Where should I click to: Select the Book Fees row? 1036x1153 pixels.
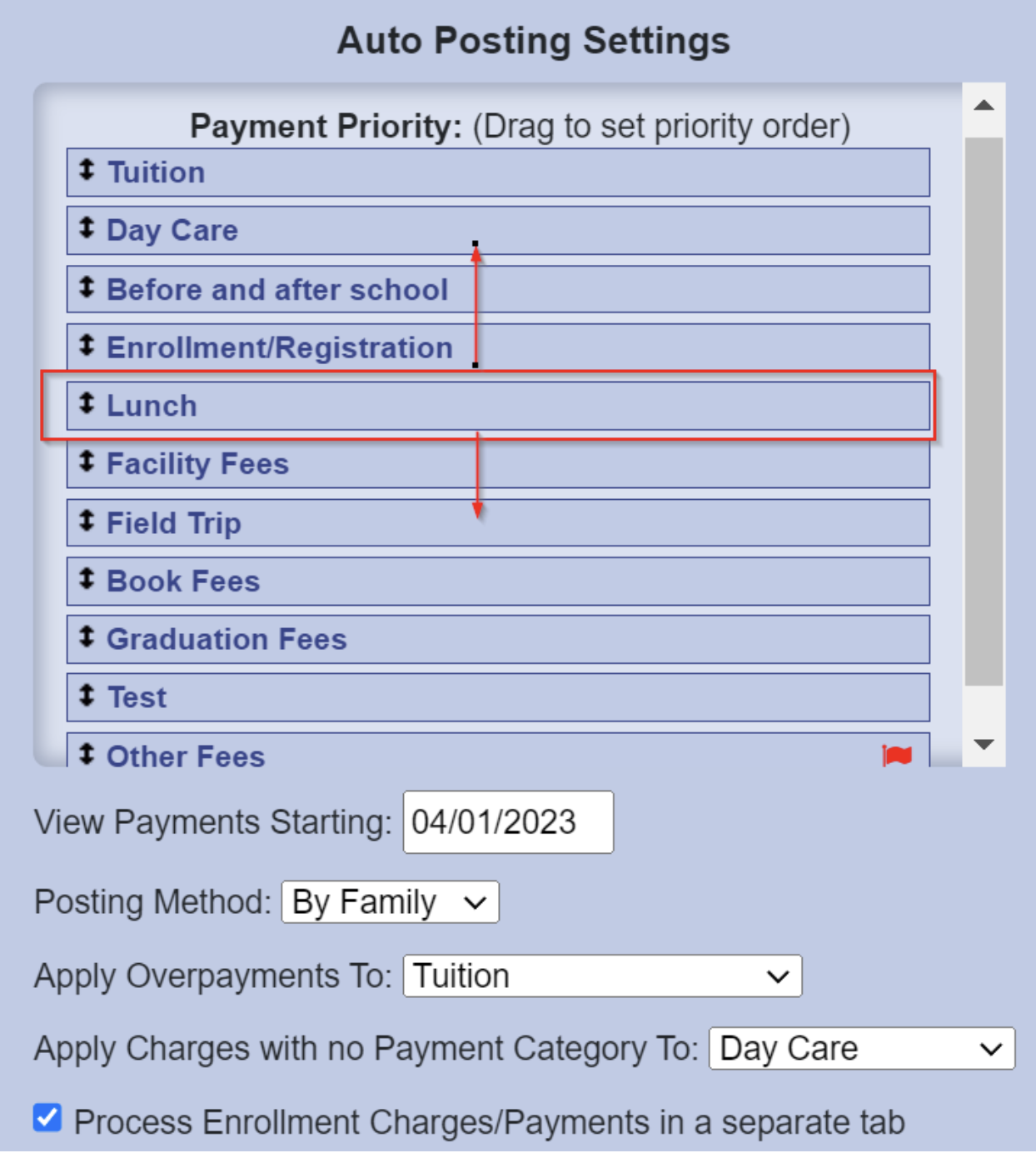coord(498,581)
